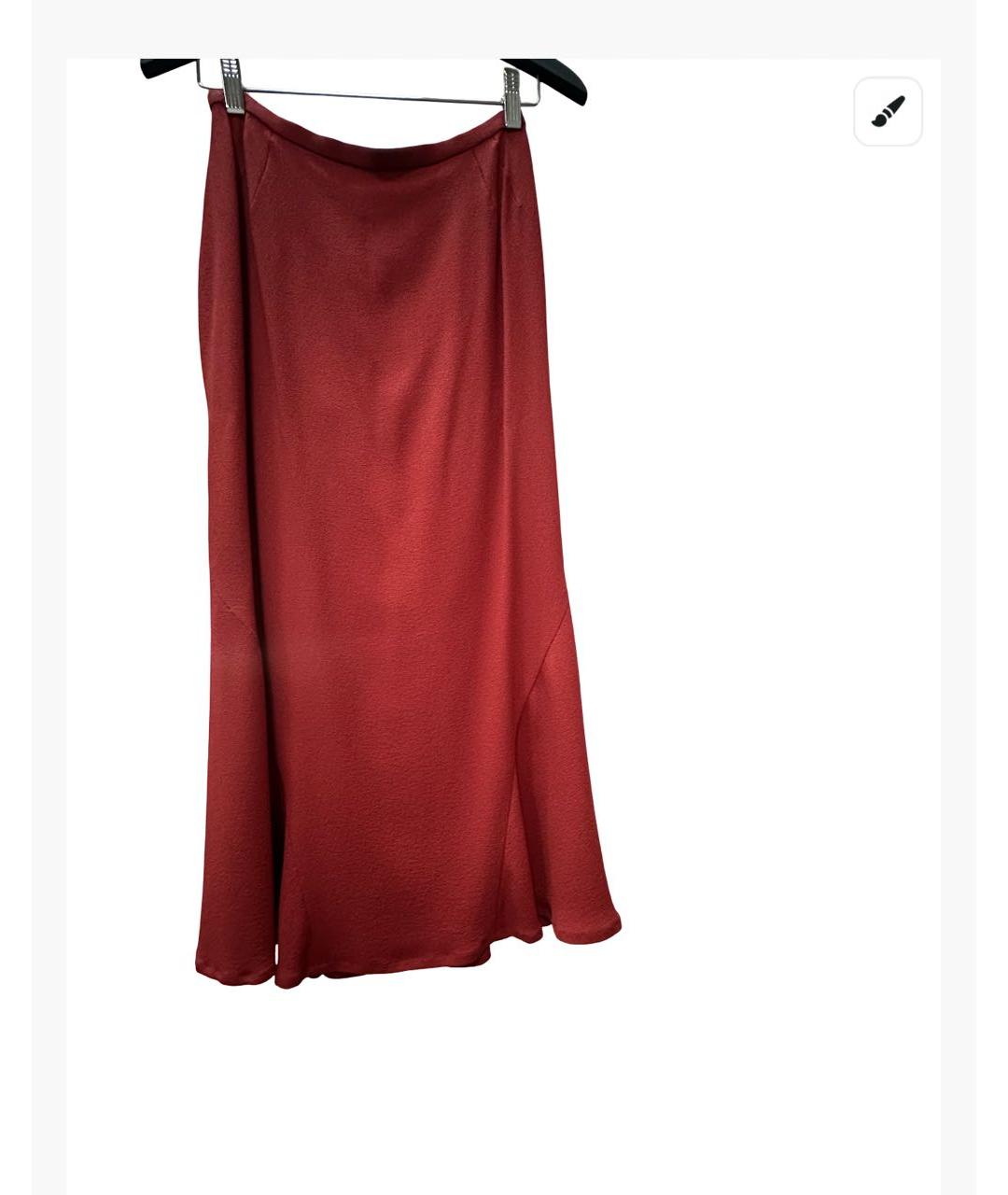Tap the paintbrush edit icon
This screenshot has height=1195, width=1008.
[888, 112]
